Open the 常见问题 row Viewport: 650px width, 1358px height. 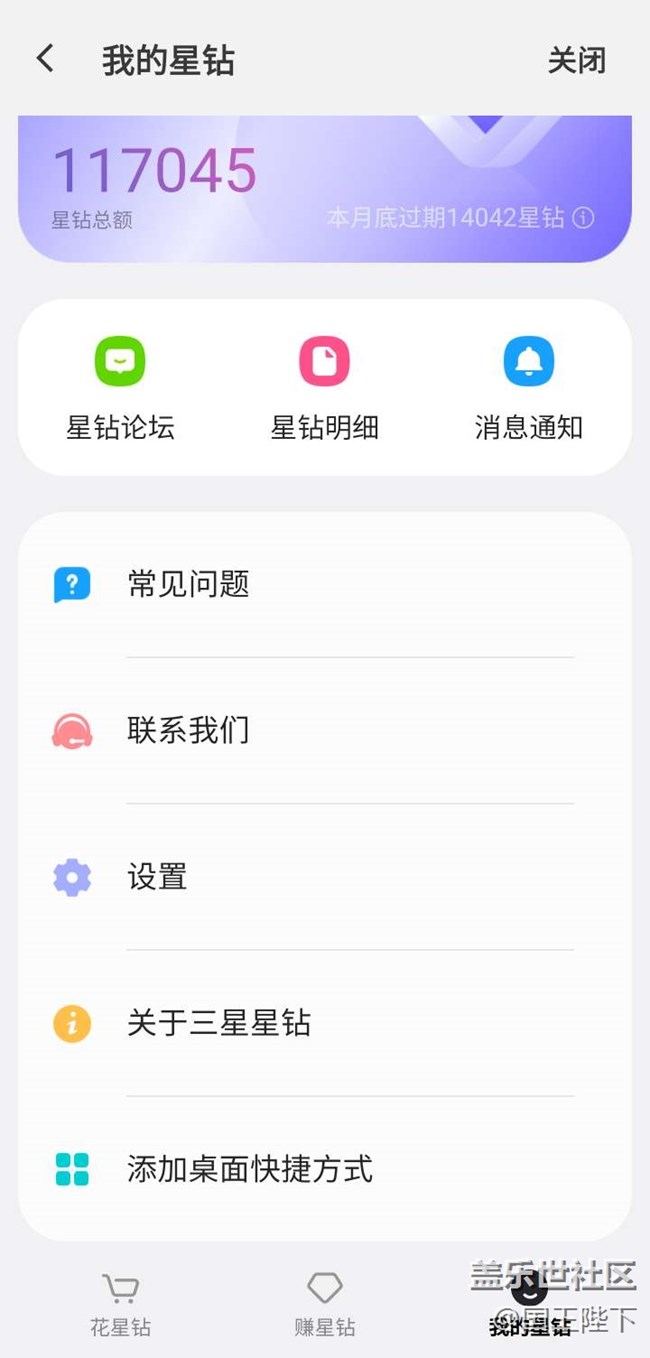click(x=324, y=584)
